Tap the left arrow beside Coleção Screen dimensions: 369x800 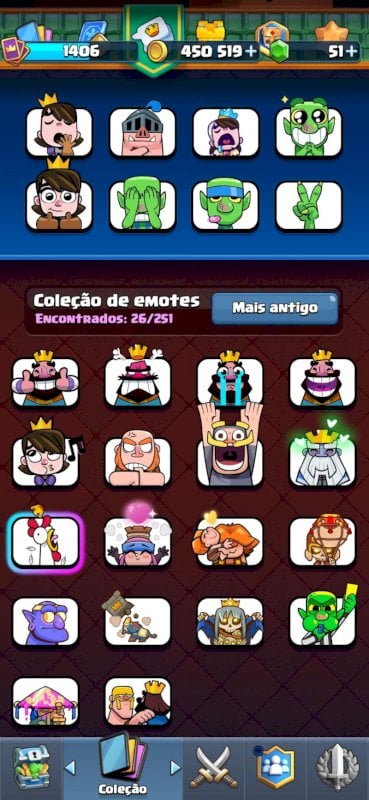click(70, 767)
